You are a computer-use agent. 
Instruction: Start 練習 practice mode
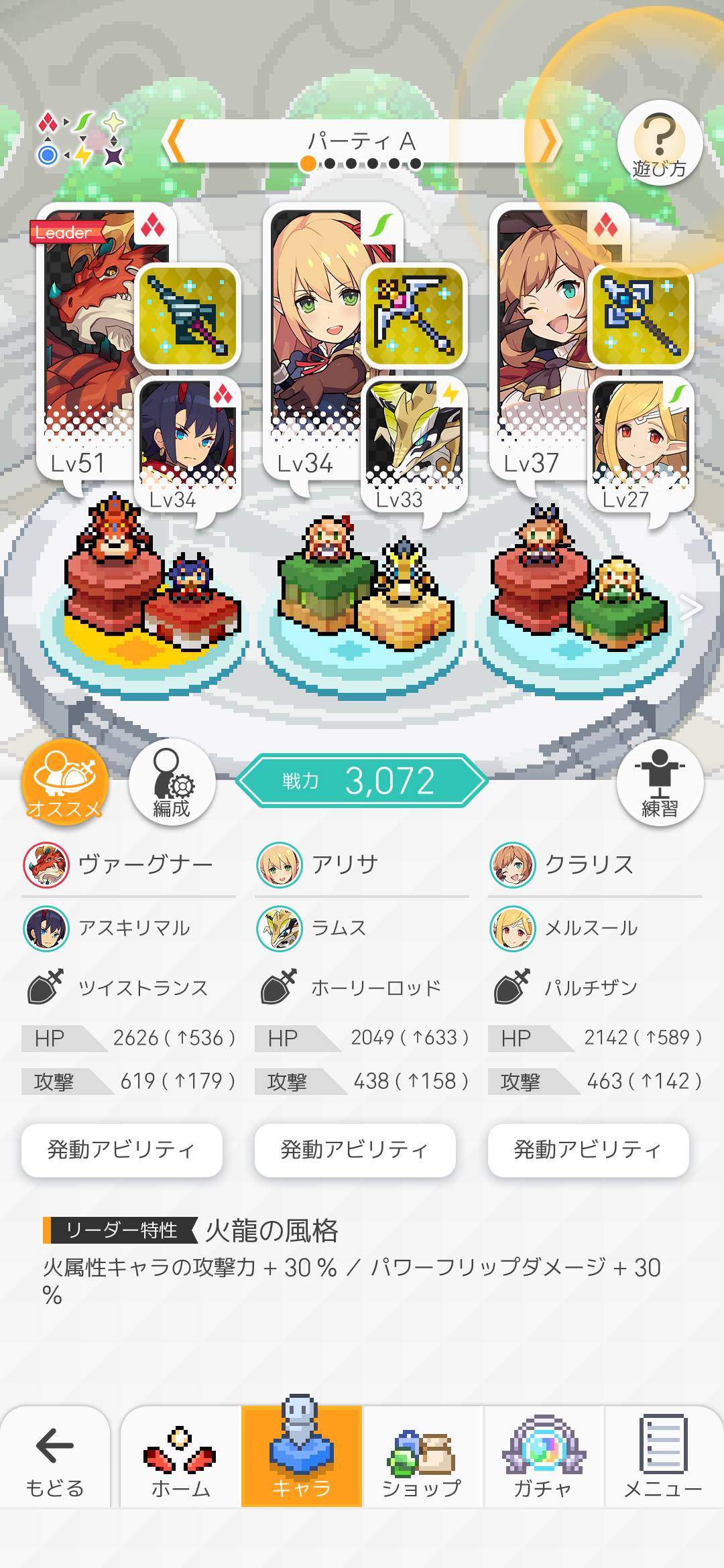click(660, 783)
